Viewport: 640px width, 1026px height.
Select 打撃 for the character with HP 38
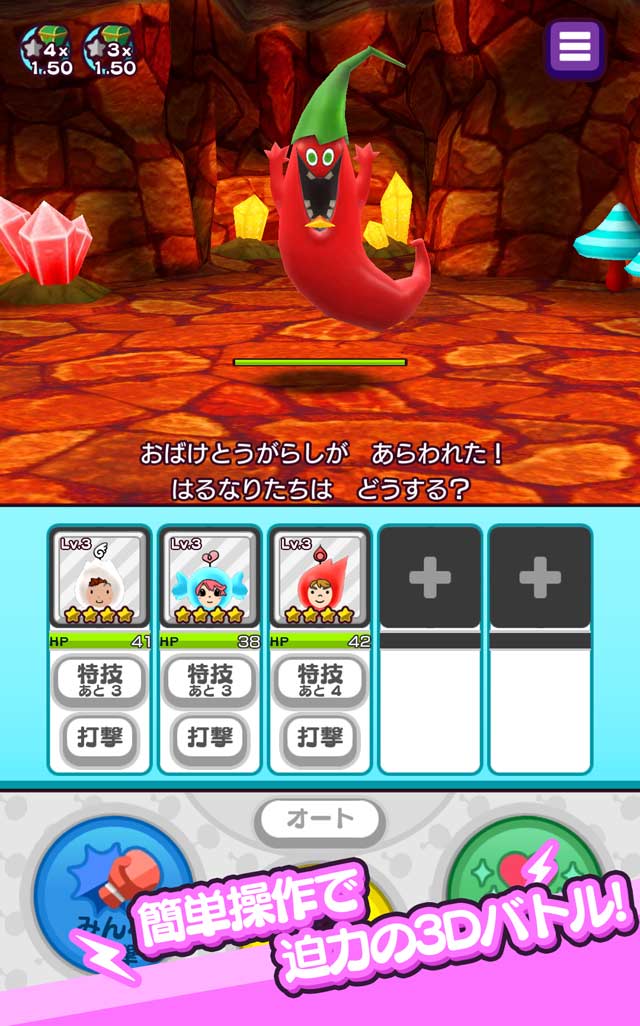coord(210,738)
